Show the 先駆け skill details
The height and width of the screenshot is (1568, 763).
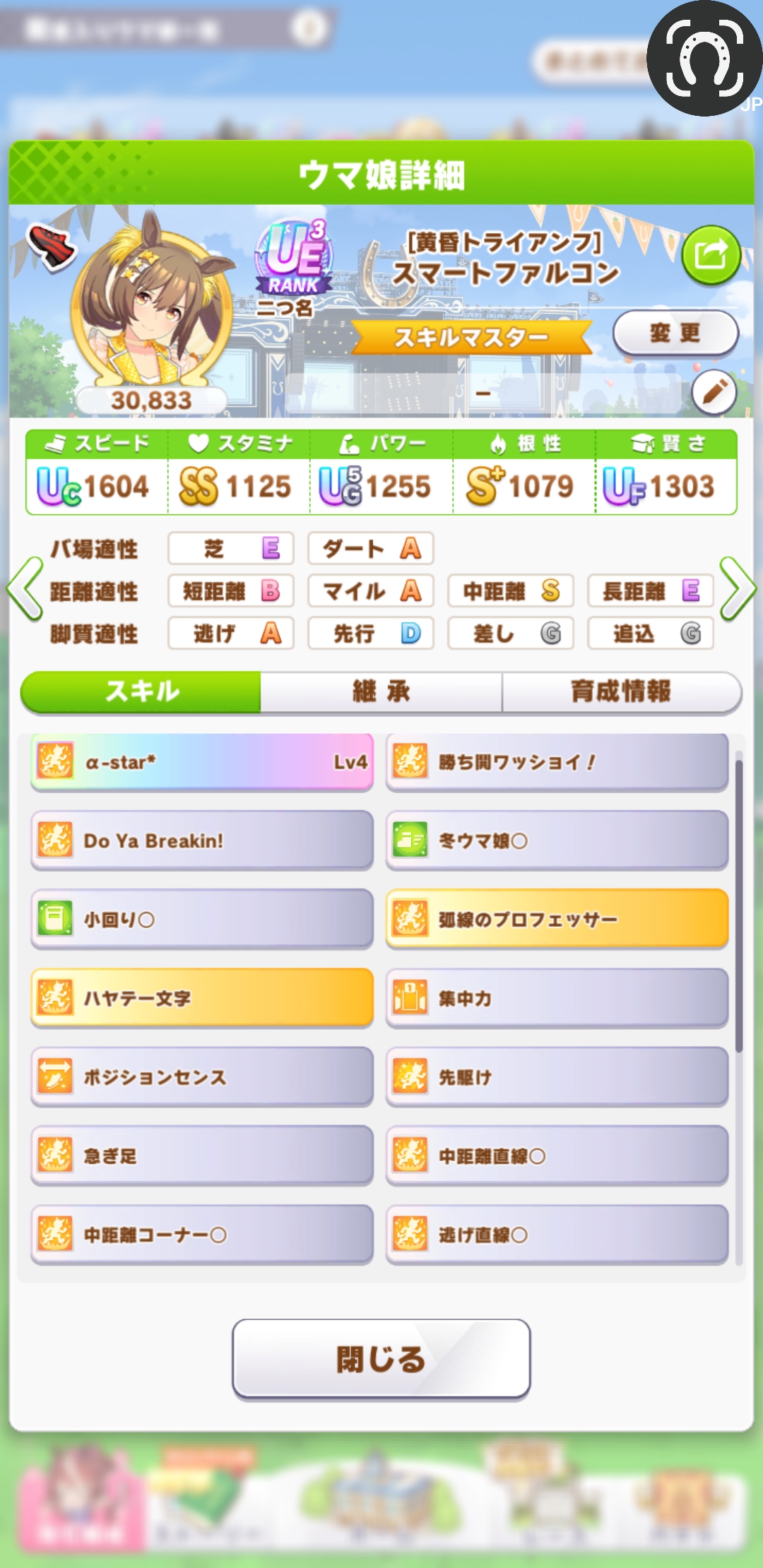[557, 1077]
